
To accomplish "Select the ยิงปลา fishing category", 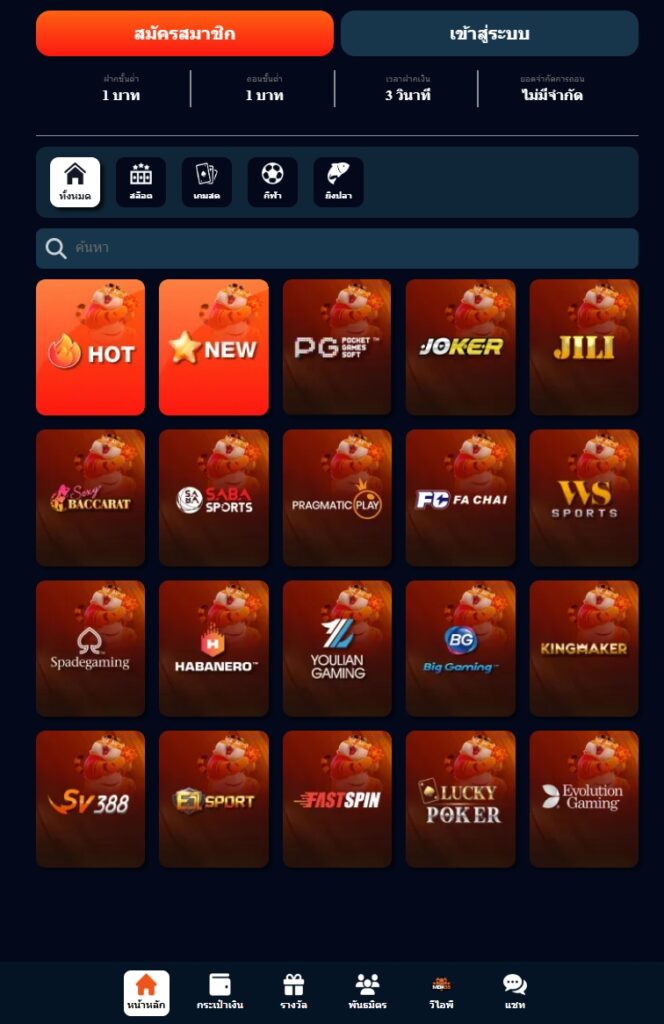I will click(338, 182).
